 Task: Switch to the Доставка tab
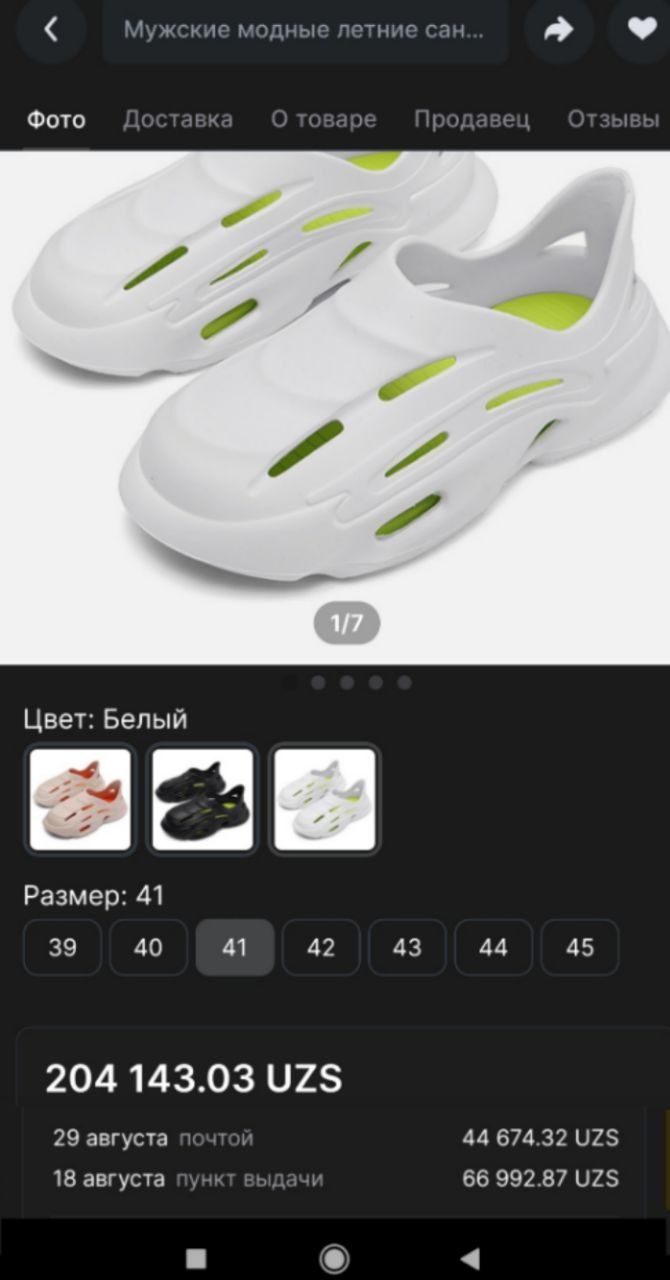tap(178, 120)
